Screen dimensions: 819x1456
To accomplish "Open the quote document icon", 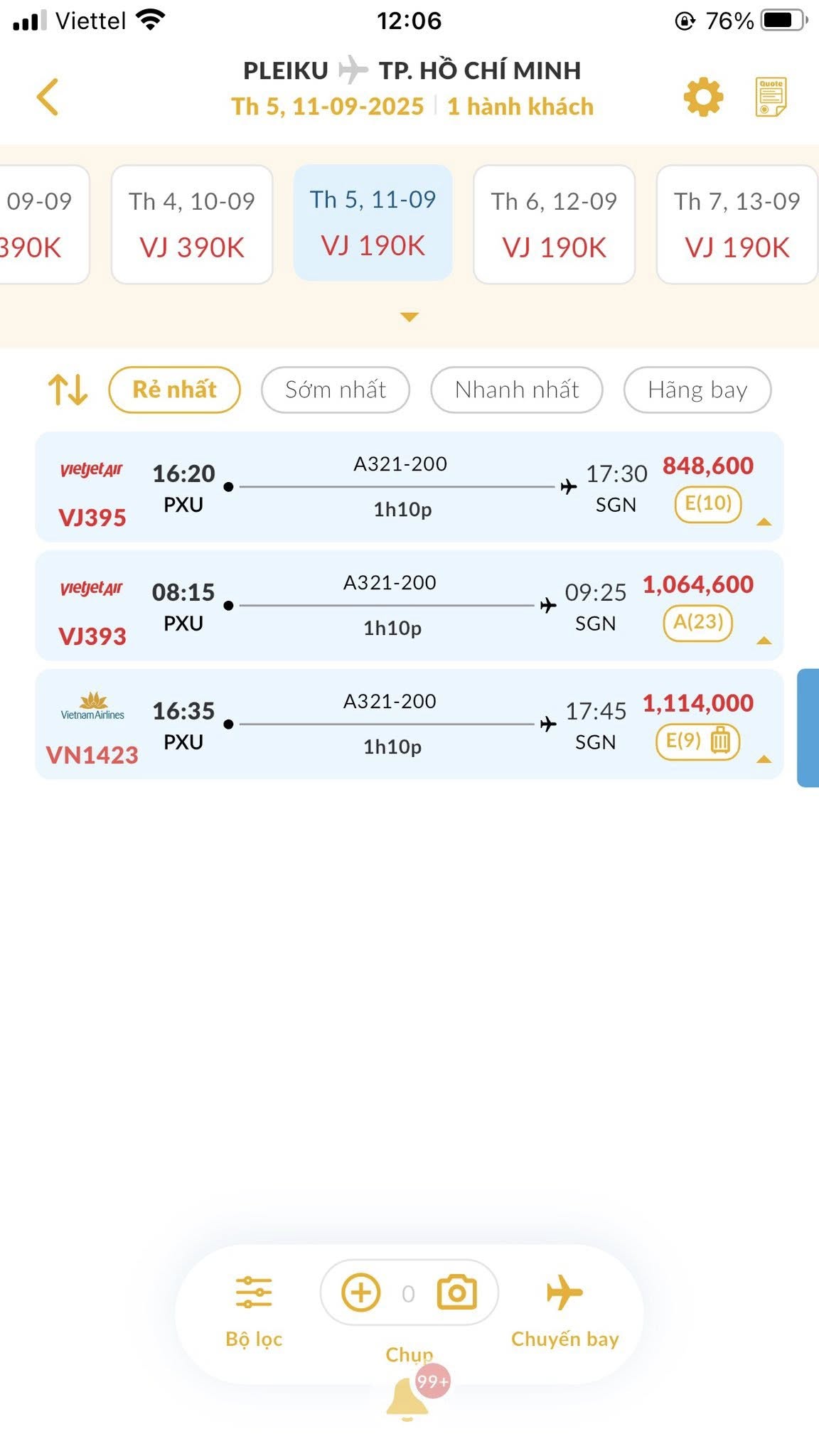I will (x=771, y=97).
